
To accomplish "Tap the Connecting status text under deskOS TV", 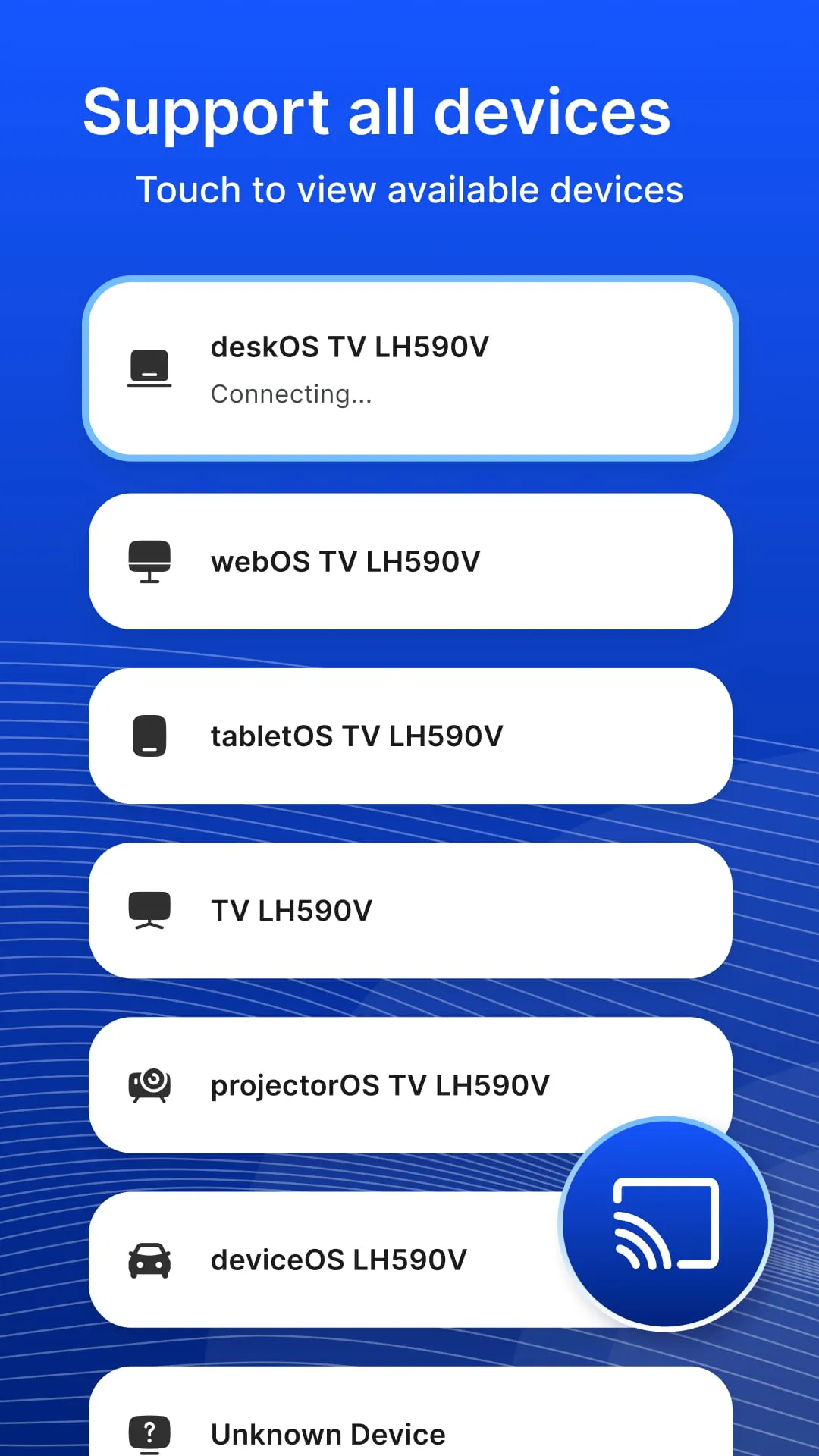I will click(x=292, y=394).
